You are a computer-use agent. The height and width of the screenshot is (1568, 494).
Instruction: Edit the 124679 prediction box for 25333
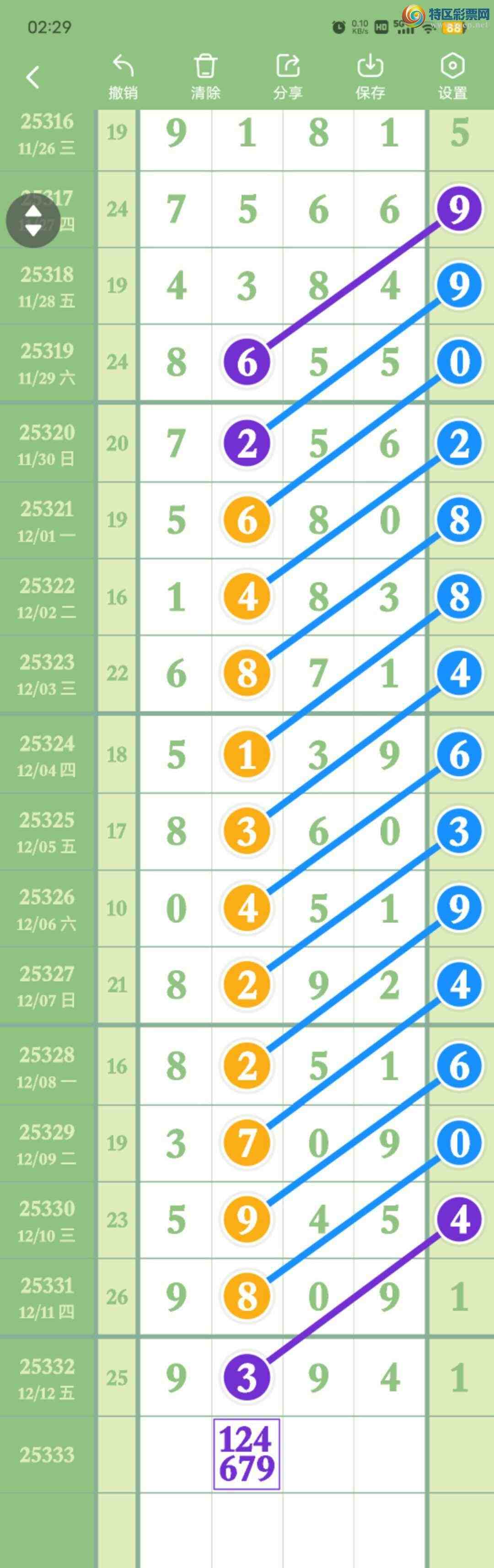pos(247,1454)
